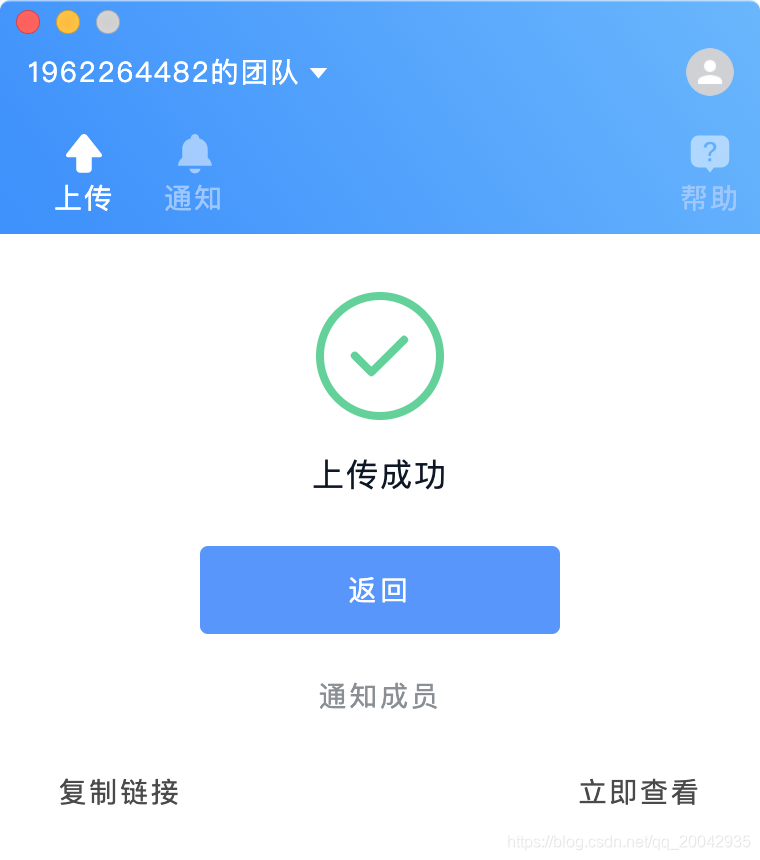Tap the 返回 button
The image size is (760, 860).
[379, 590]
